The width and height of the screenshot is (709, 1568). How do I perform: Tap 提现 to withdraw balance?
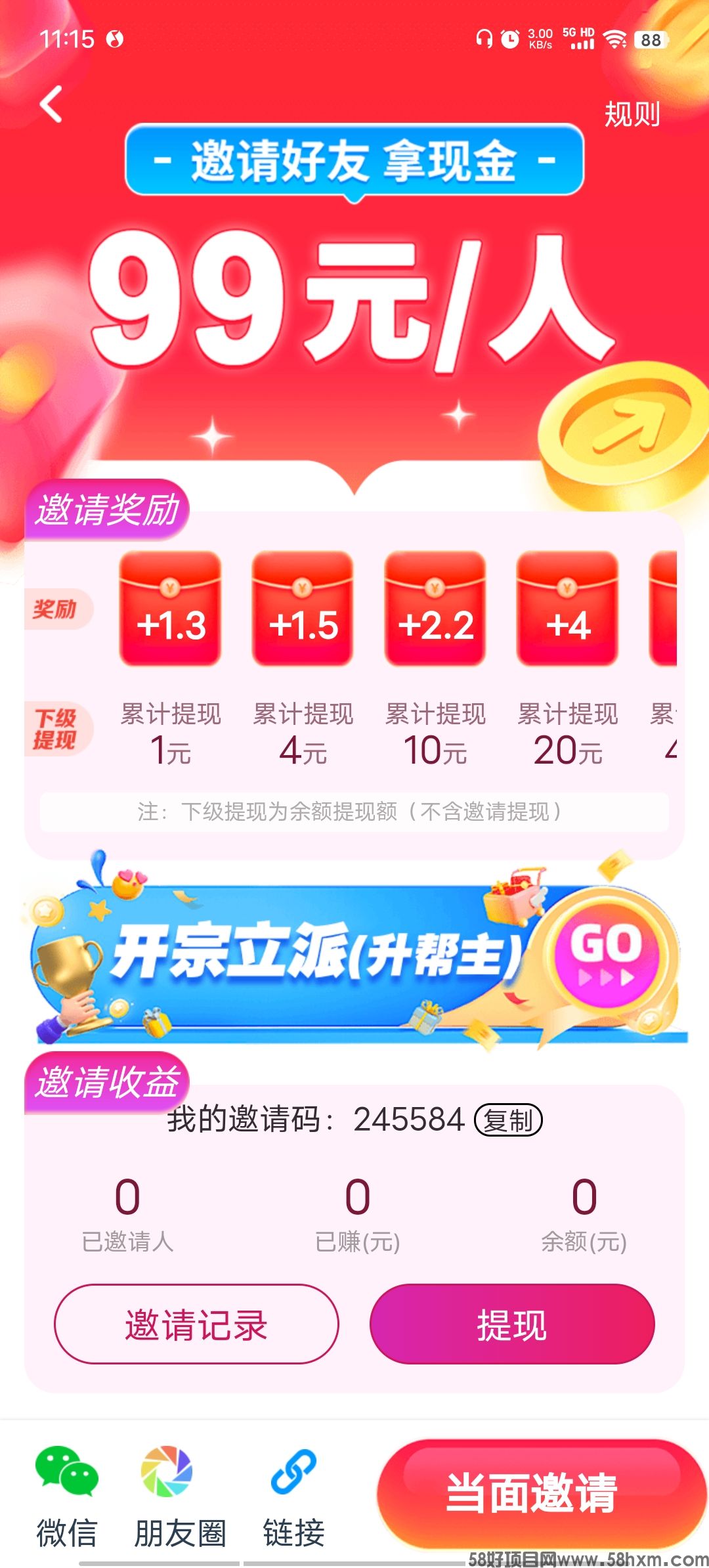coord(512,1324)
